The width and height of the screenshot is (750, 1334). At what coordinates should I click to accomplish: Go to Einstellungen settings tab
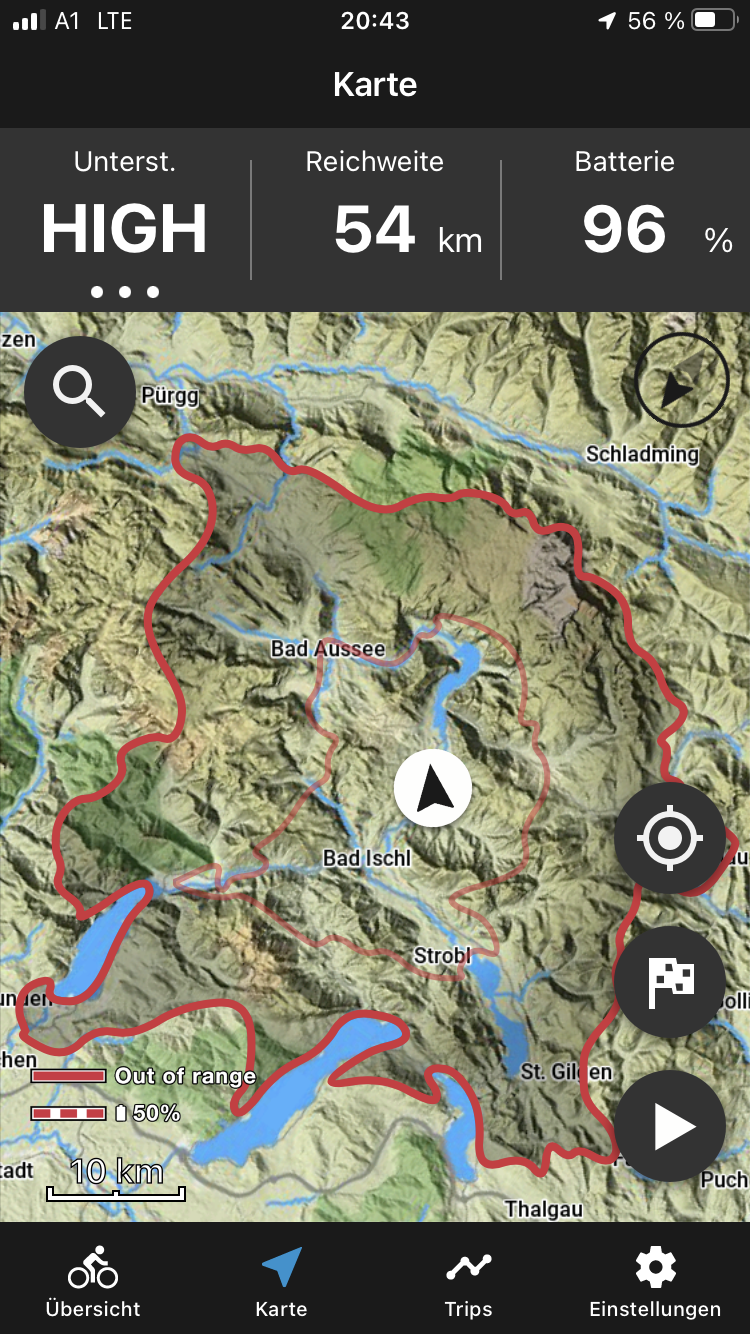click(x=655, y=1282)
